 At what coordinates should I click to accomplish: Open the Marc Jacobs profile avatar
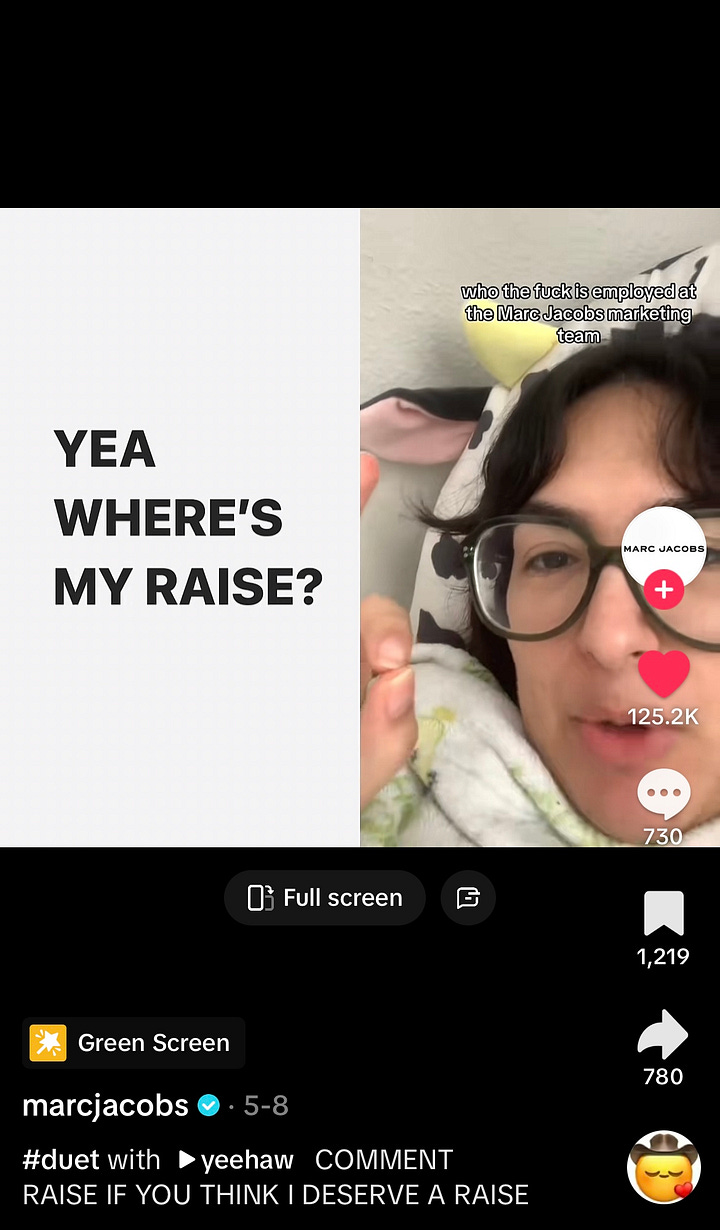663,545
